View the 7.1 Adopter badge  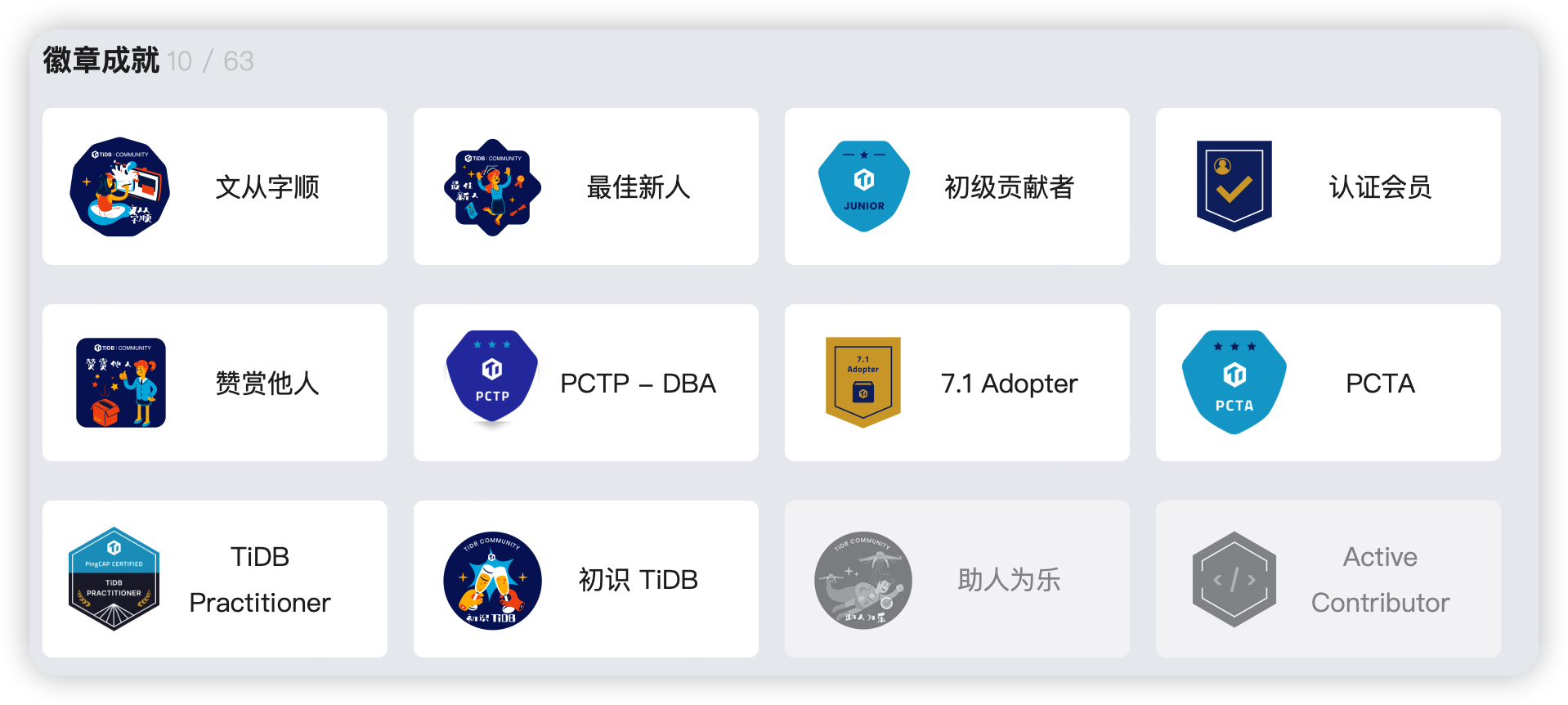pos(956,383)
